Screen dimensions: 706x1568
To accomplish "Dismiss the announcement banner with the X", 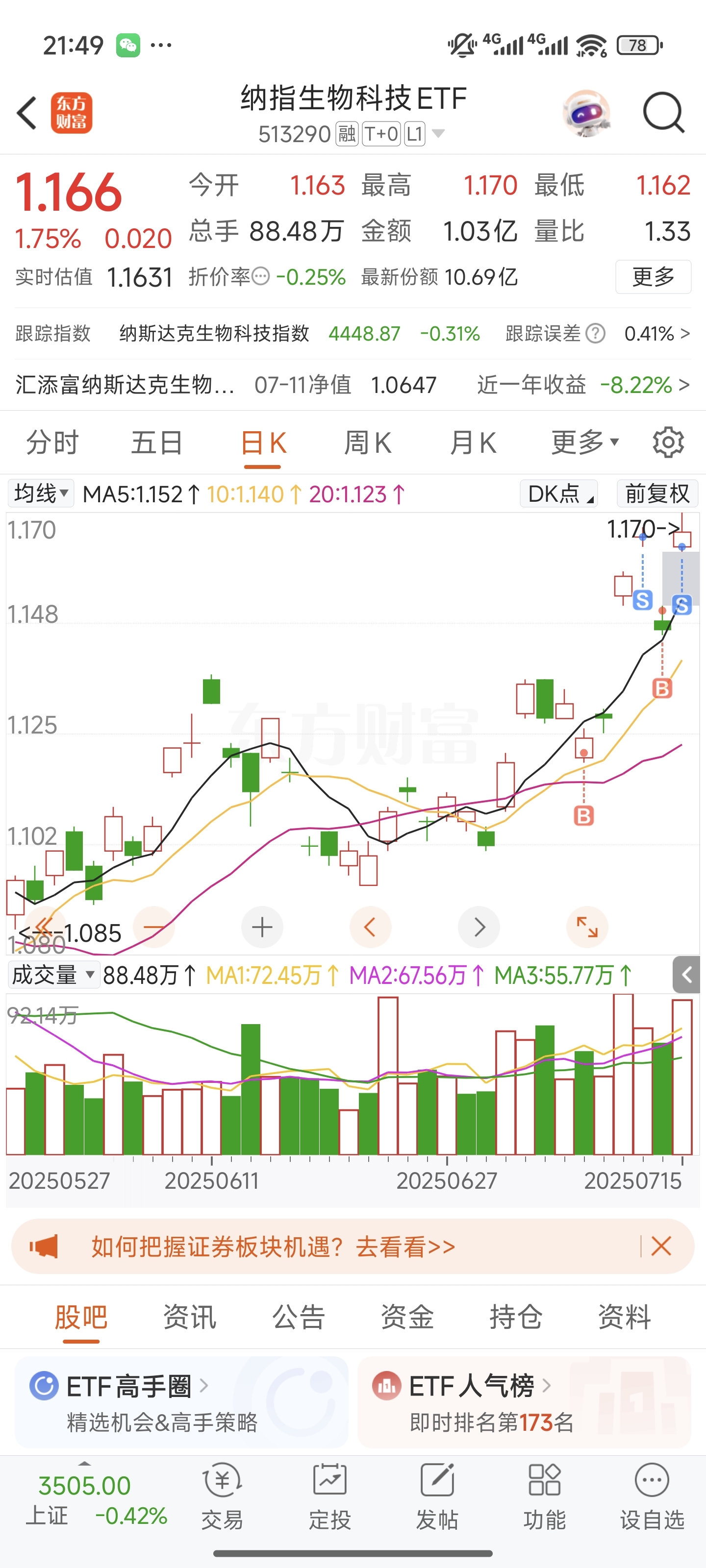I will click(661, 1246).
